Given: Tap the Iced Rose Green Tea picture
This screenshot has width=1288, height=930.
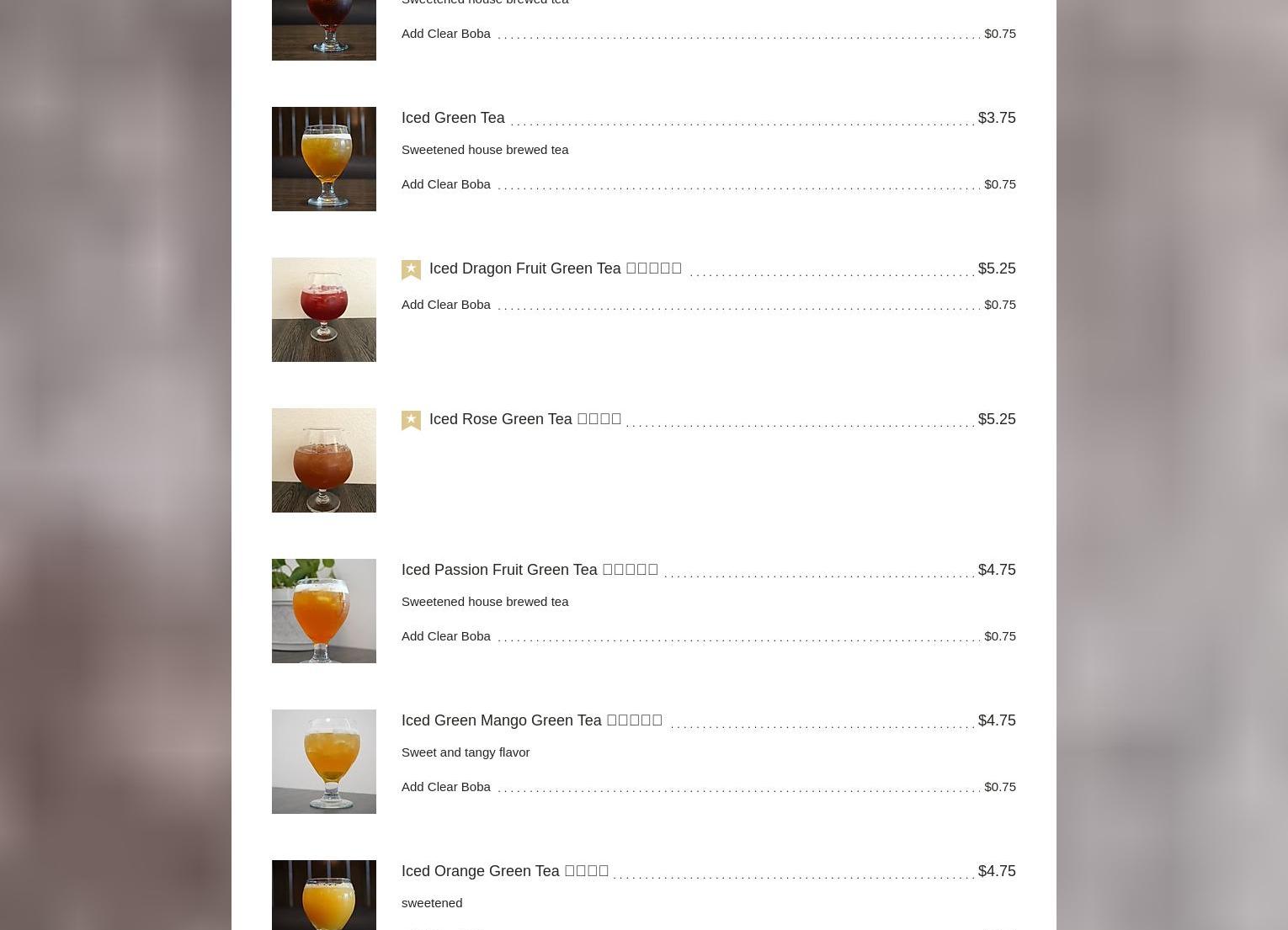Looking at the screenshot, I should pos(323,460).
